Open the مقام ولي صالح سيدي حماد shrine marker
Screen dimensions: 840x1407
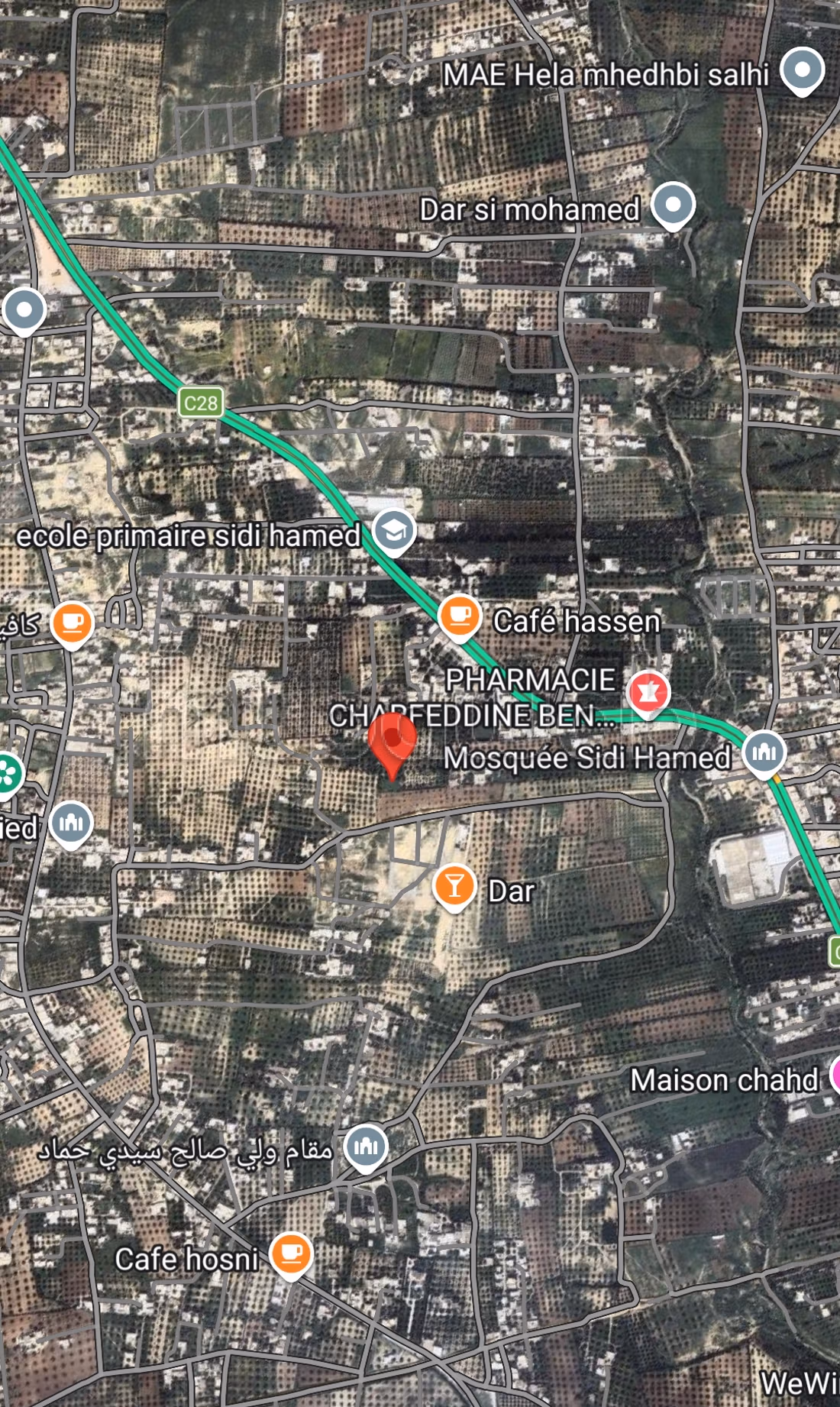[366, 1146]
